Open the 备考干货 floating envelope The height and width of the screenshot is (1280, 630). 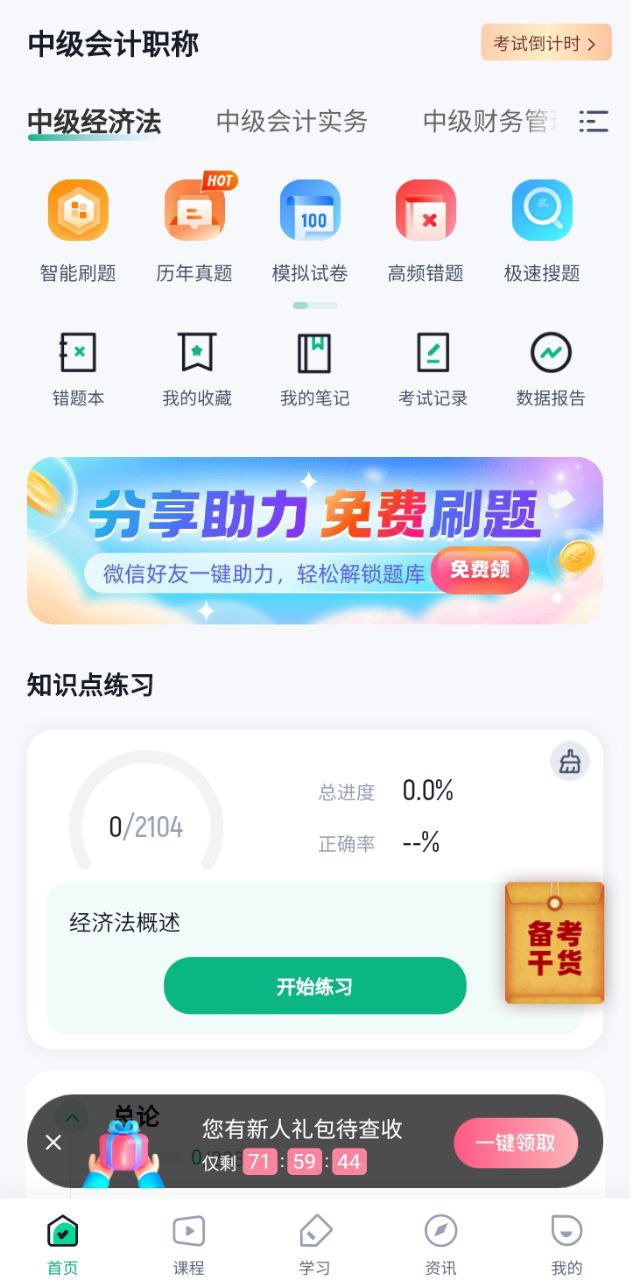(555, 942)
